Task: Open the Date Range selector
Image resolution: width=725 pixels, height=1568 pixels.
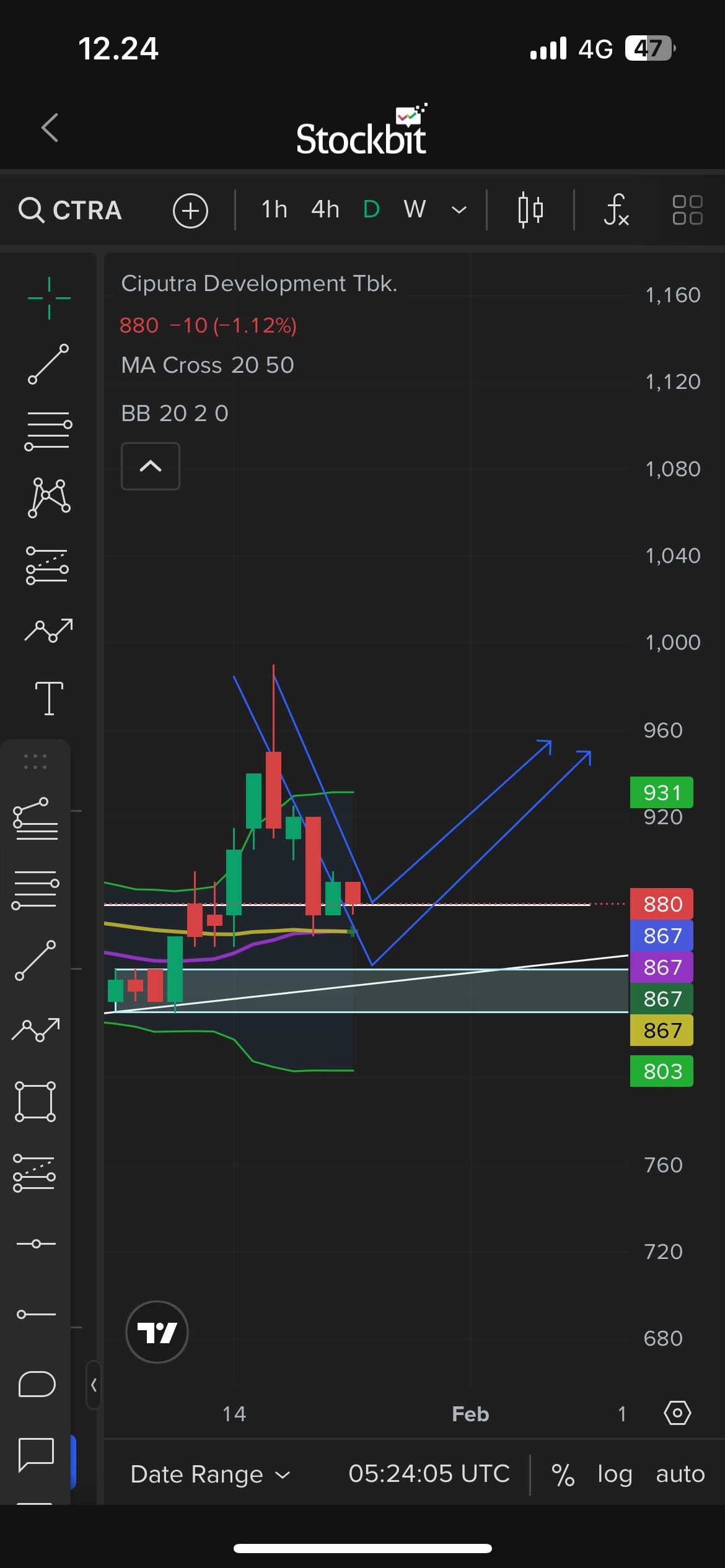Action: (x=210, y=1474)
